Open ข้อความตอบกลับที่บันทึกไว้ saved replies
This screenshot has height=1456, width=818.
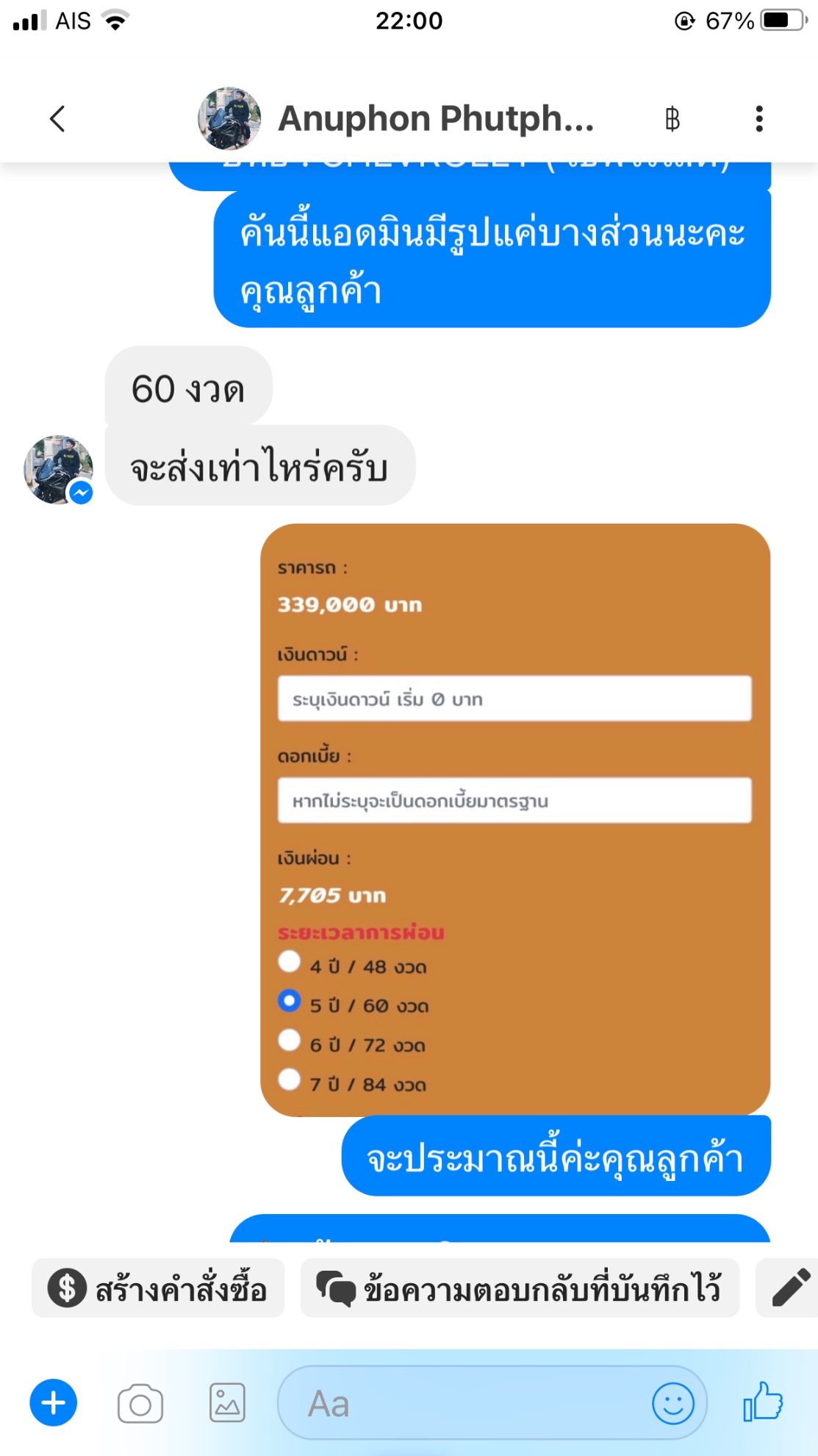(520, 1288)
